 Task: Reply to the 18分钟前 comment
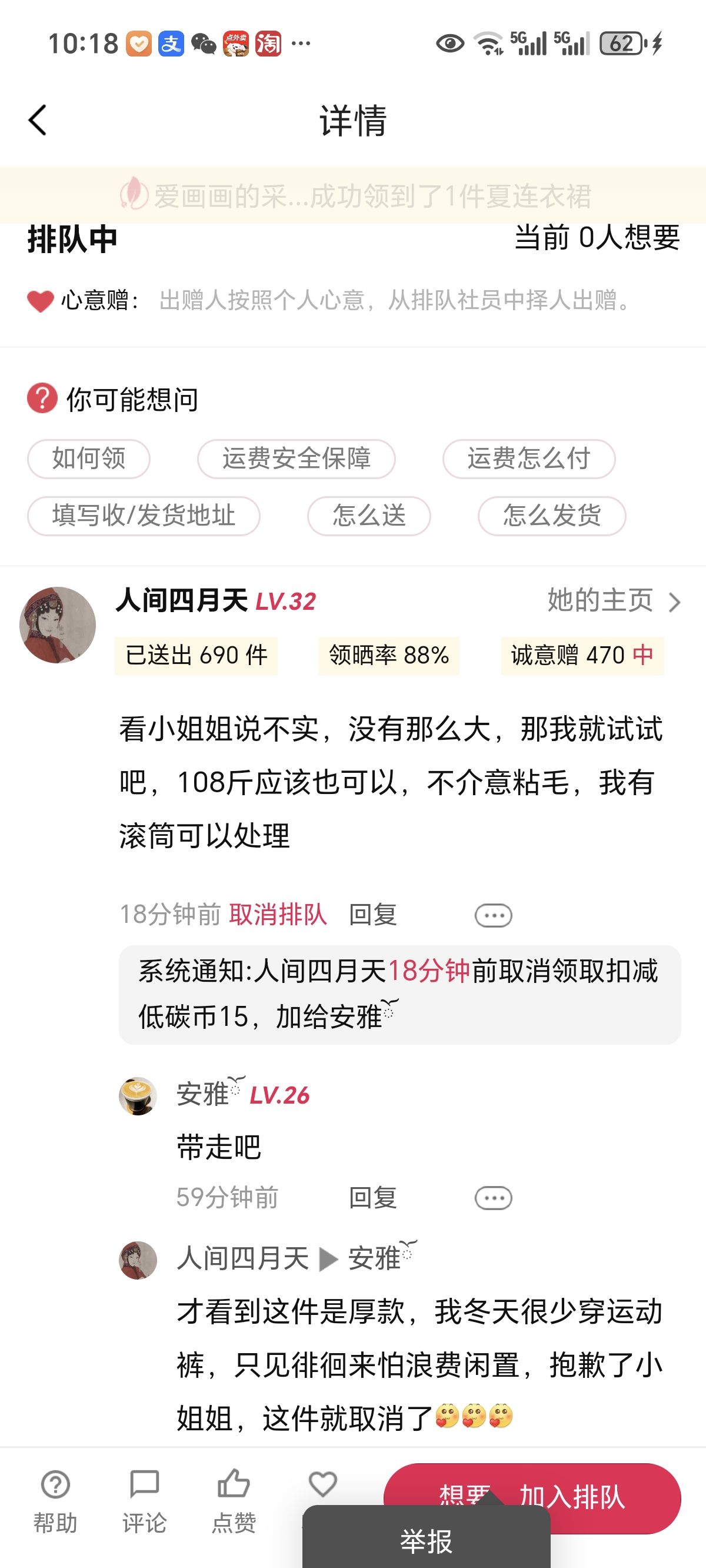[x=373, y=914]
